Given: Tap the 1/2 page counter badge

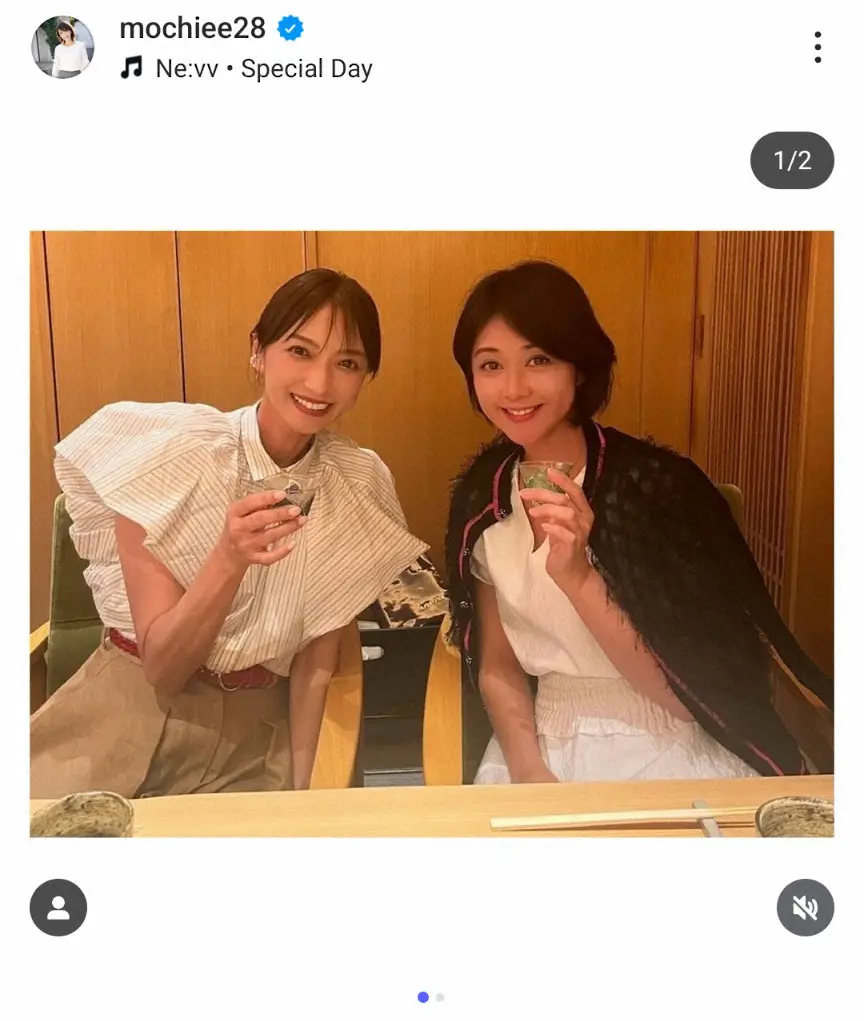Looking at the screenshot, I should 793,160.
